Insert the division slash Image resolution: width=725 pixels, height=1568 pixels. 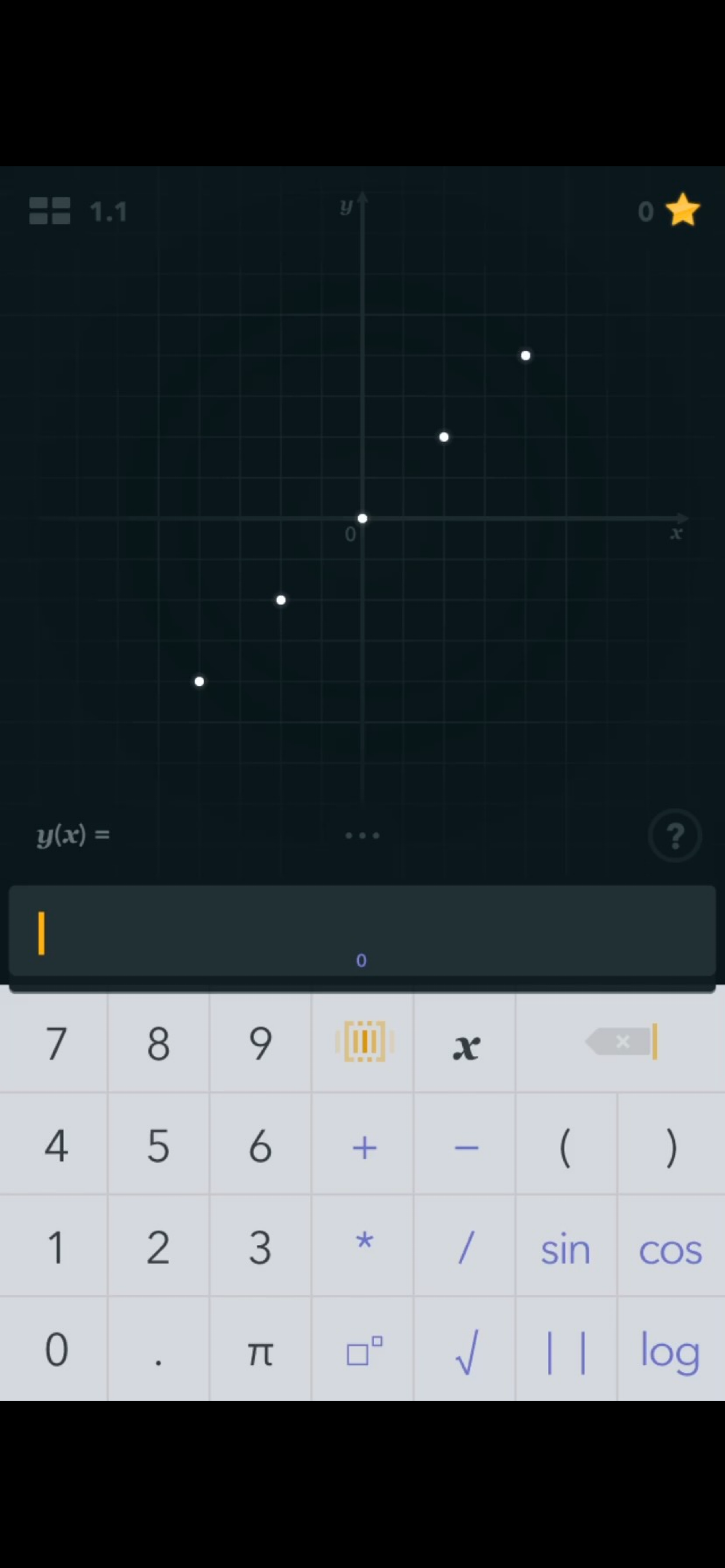(465, 1247)
